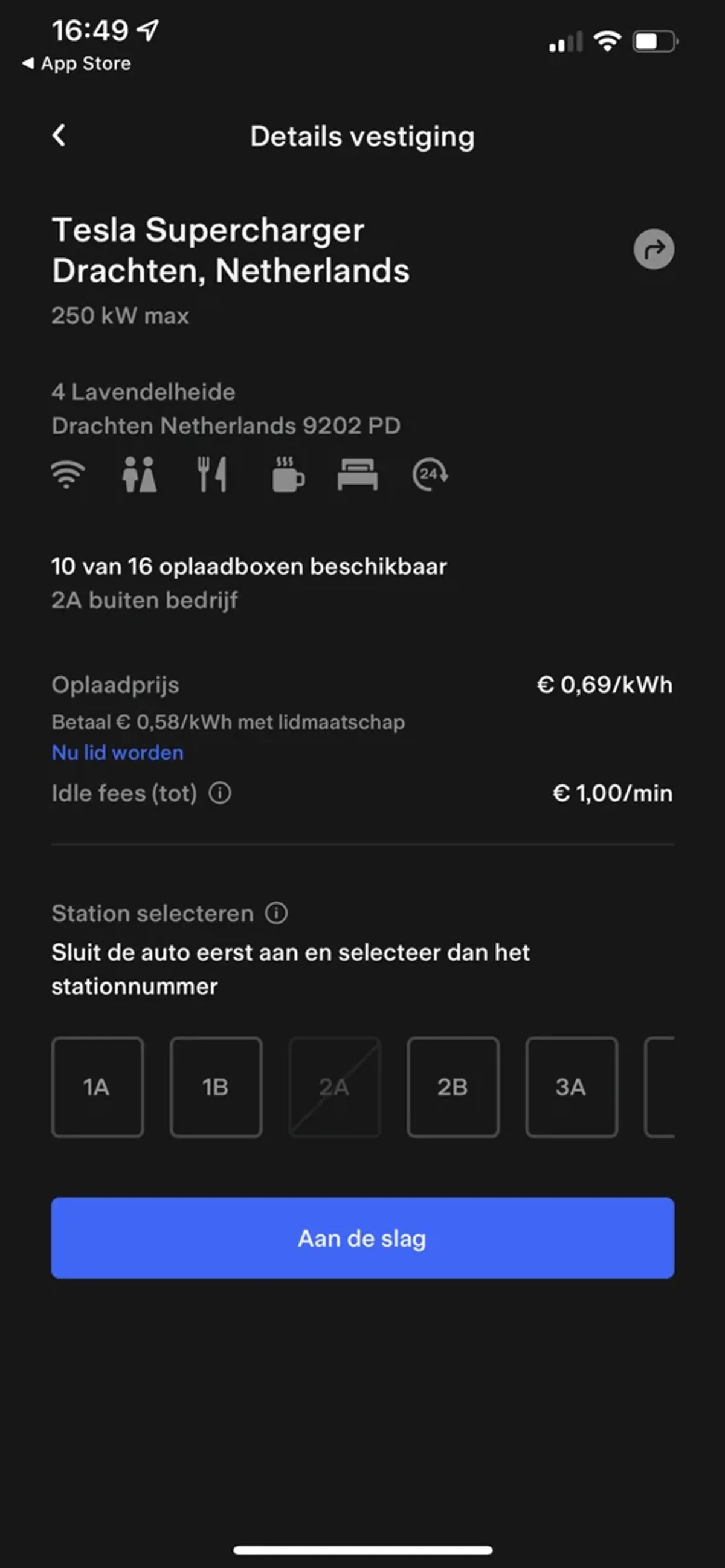The height and width of the screenshot is (1568, 725).
Task: Open directions to the Drachten Supercharger
Action: 653,249
